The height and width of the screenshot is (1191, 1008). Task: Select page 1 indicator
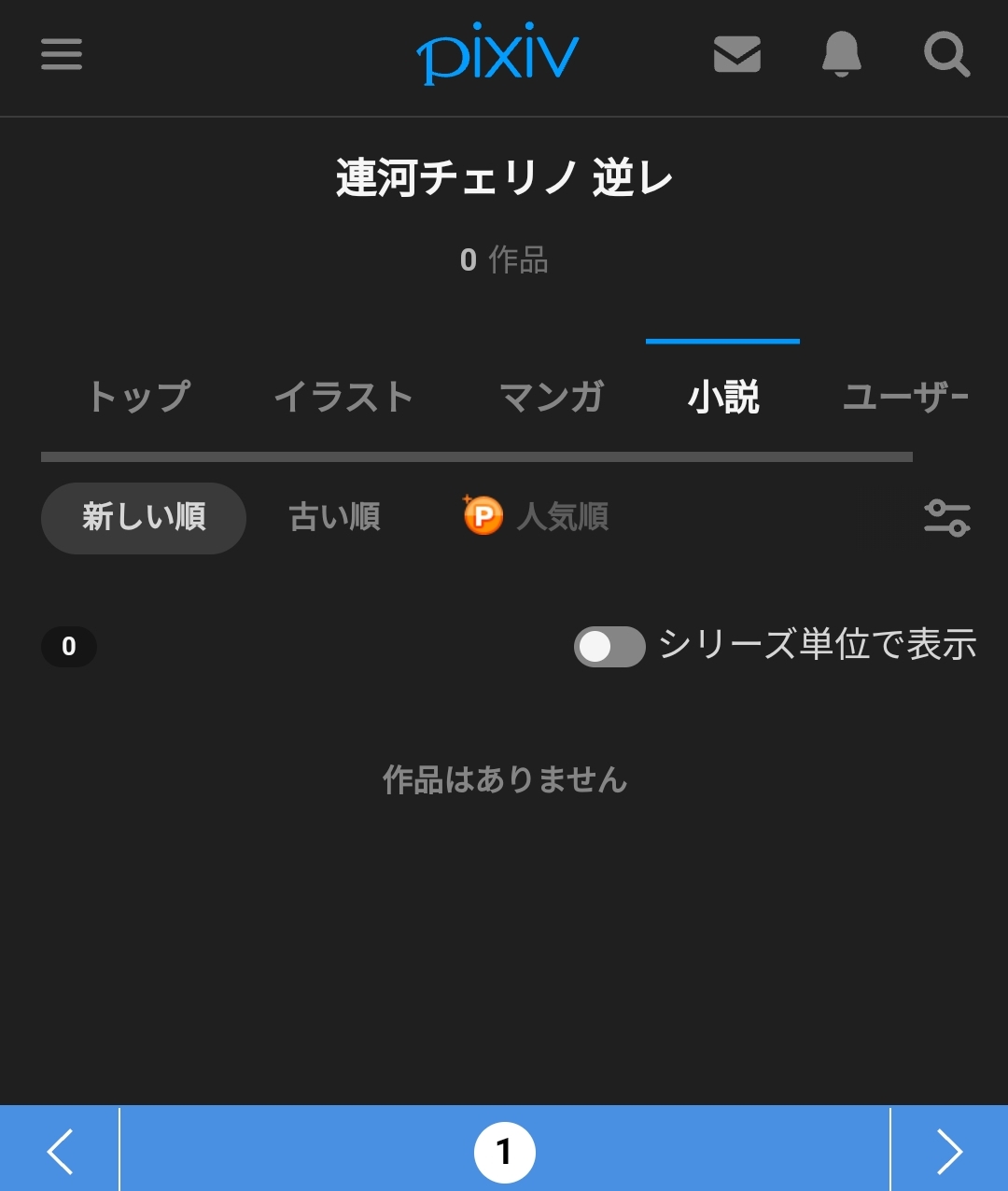click(x=504, y=1152)
